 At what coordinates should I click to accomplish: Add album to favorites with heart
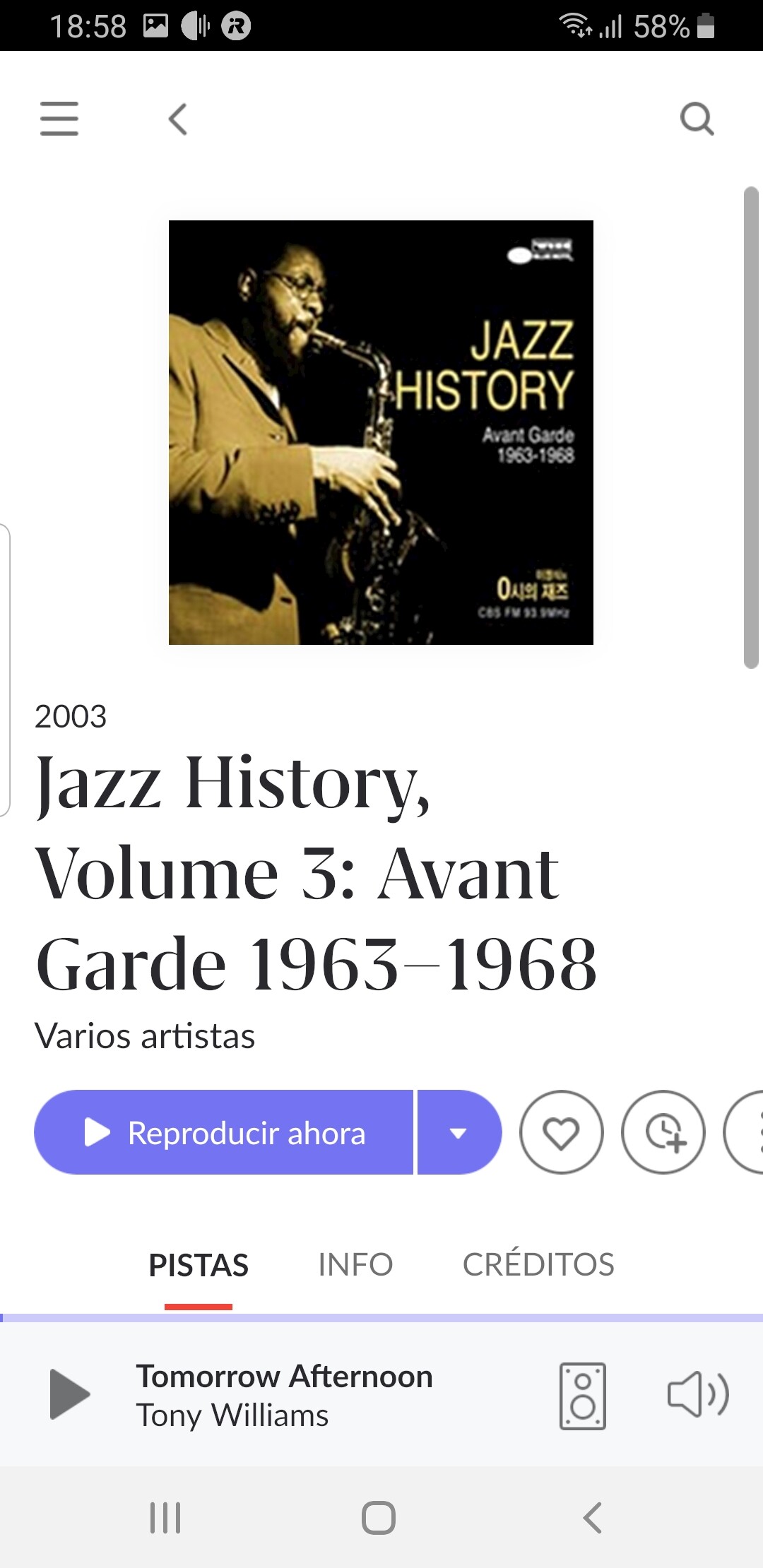click(x=561, y=1133)
